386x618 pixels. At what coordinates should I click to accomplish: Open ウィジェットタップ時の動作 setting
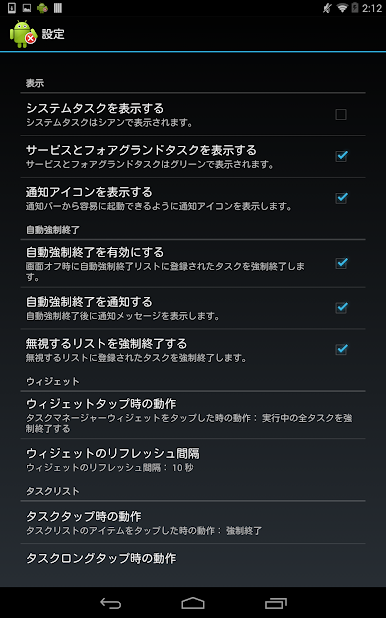point(193,415)
